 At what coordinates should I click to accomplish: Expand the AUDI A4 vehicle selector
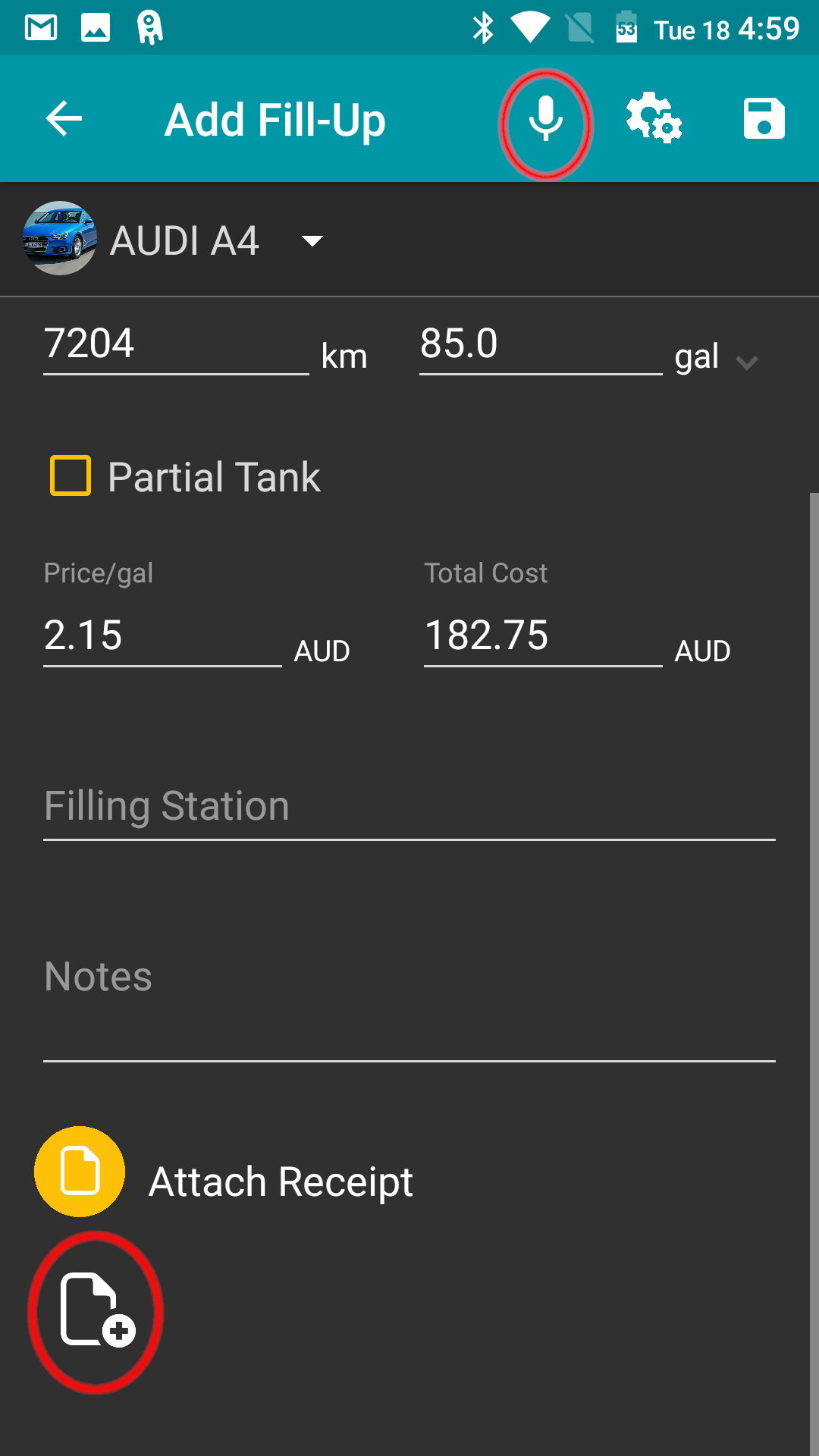174,240
